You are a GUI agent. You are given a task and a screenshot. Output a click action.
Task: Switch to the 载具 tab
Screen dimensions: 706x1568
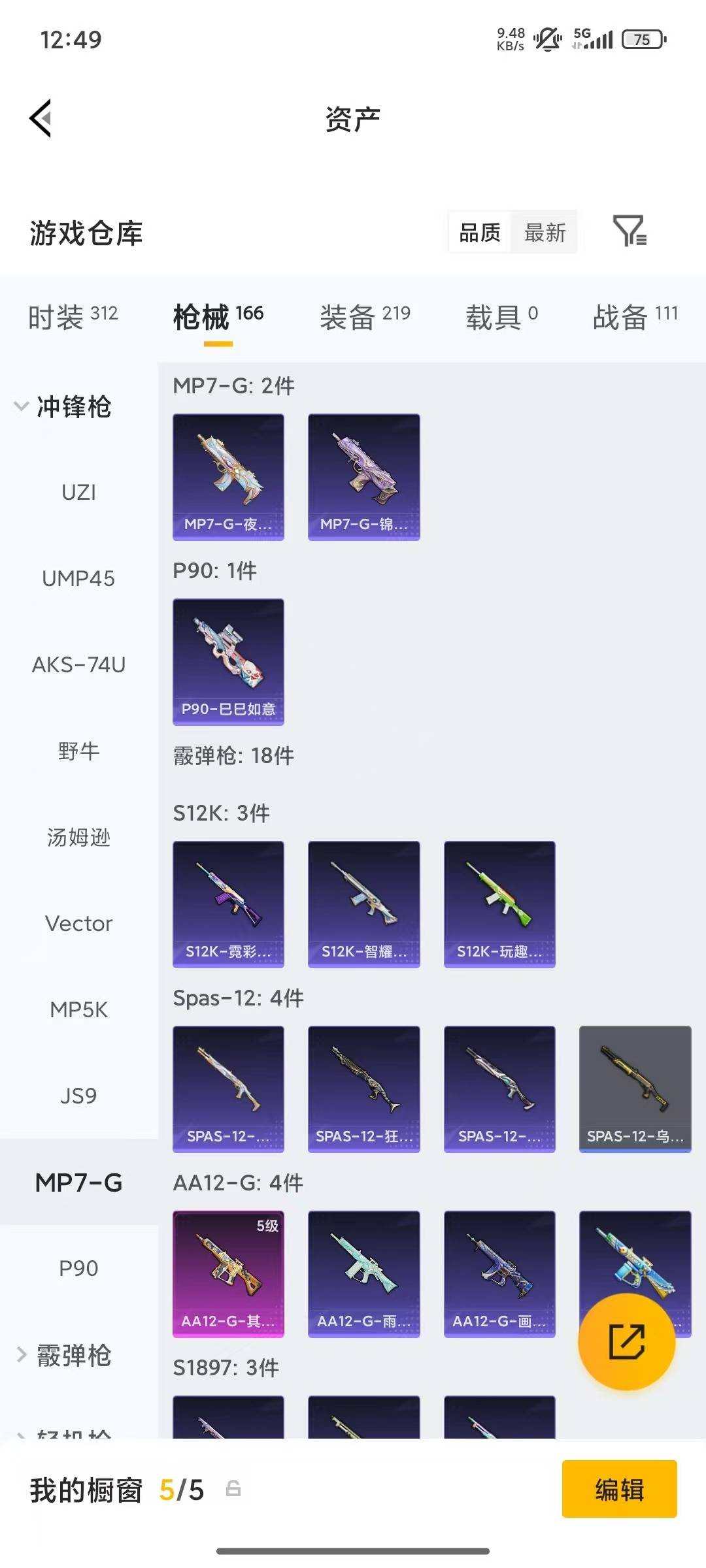tap(501, 317)
